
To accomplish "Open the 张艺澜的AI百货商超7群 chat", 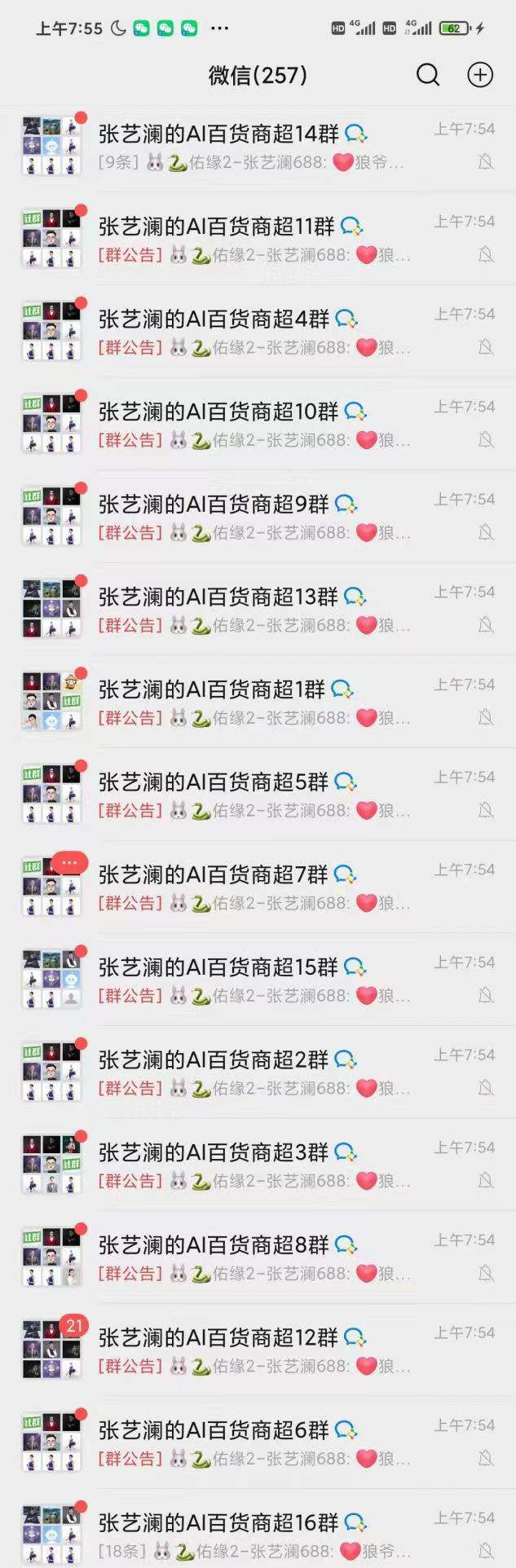I will click(258, 888).
